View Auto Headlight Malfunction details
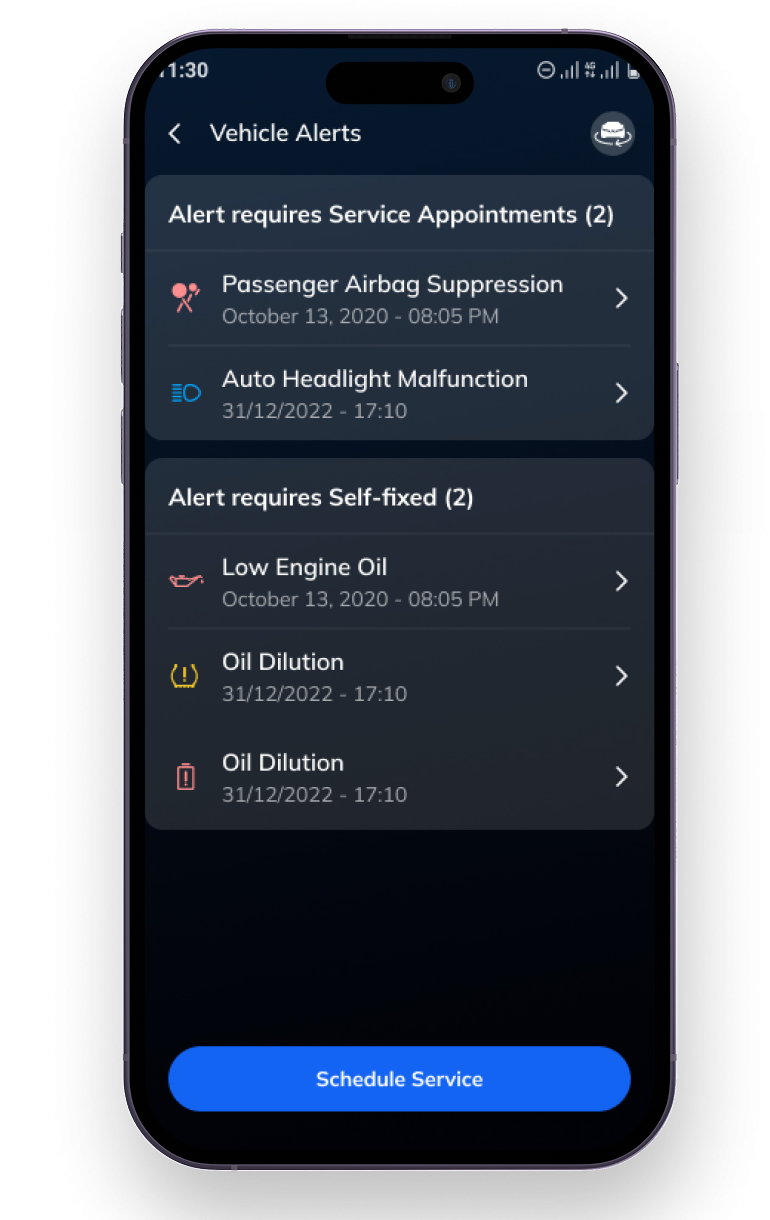Viewport: 770px width, 1220px height. point(399,393)
